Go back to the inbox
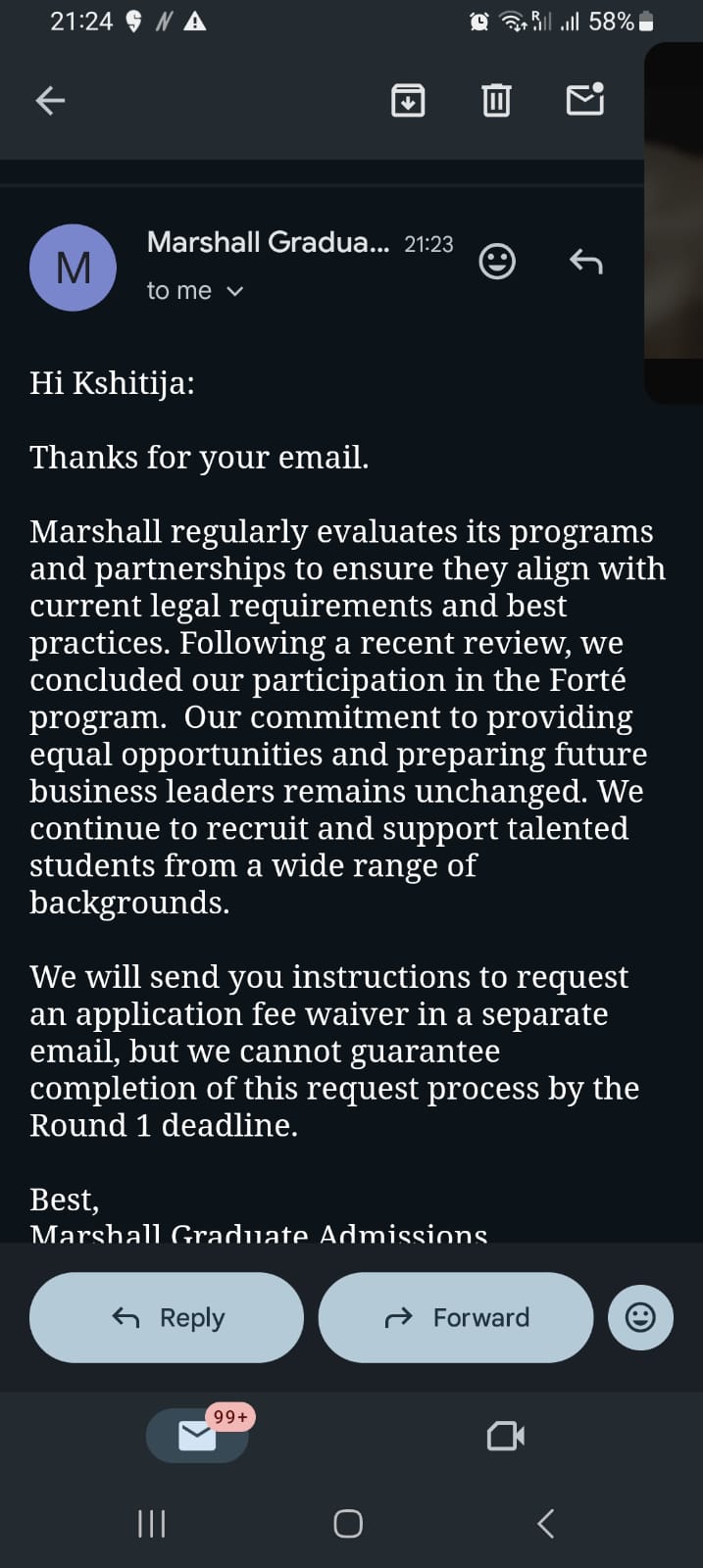This screenshot has width=703, height=1568. (x=50, y=100)
